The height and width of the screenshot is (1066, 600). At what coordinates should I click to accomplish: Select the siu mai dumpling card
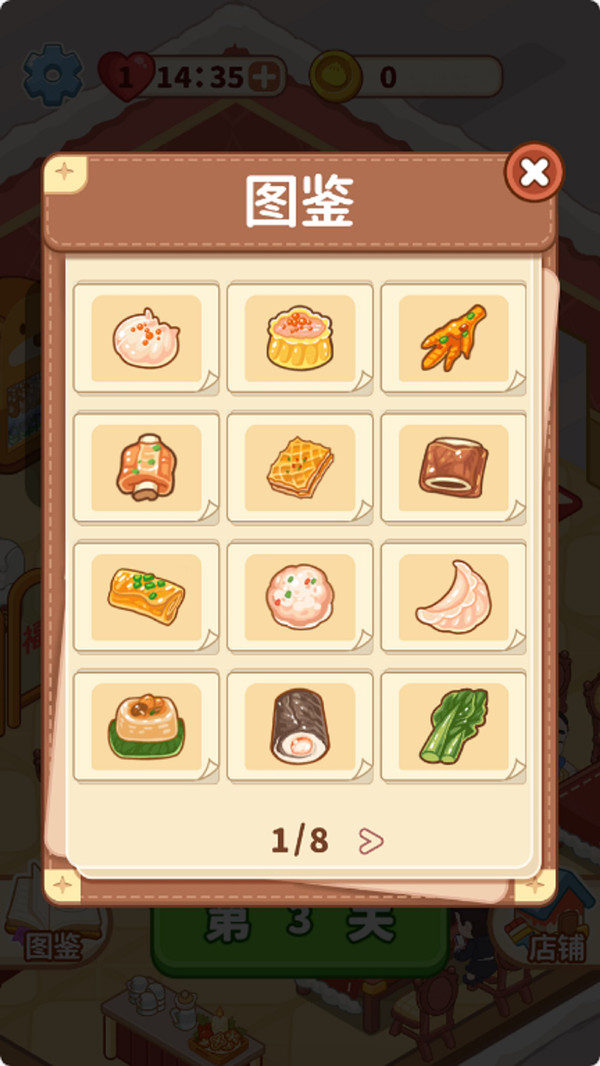(x=299, y=338)
